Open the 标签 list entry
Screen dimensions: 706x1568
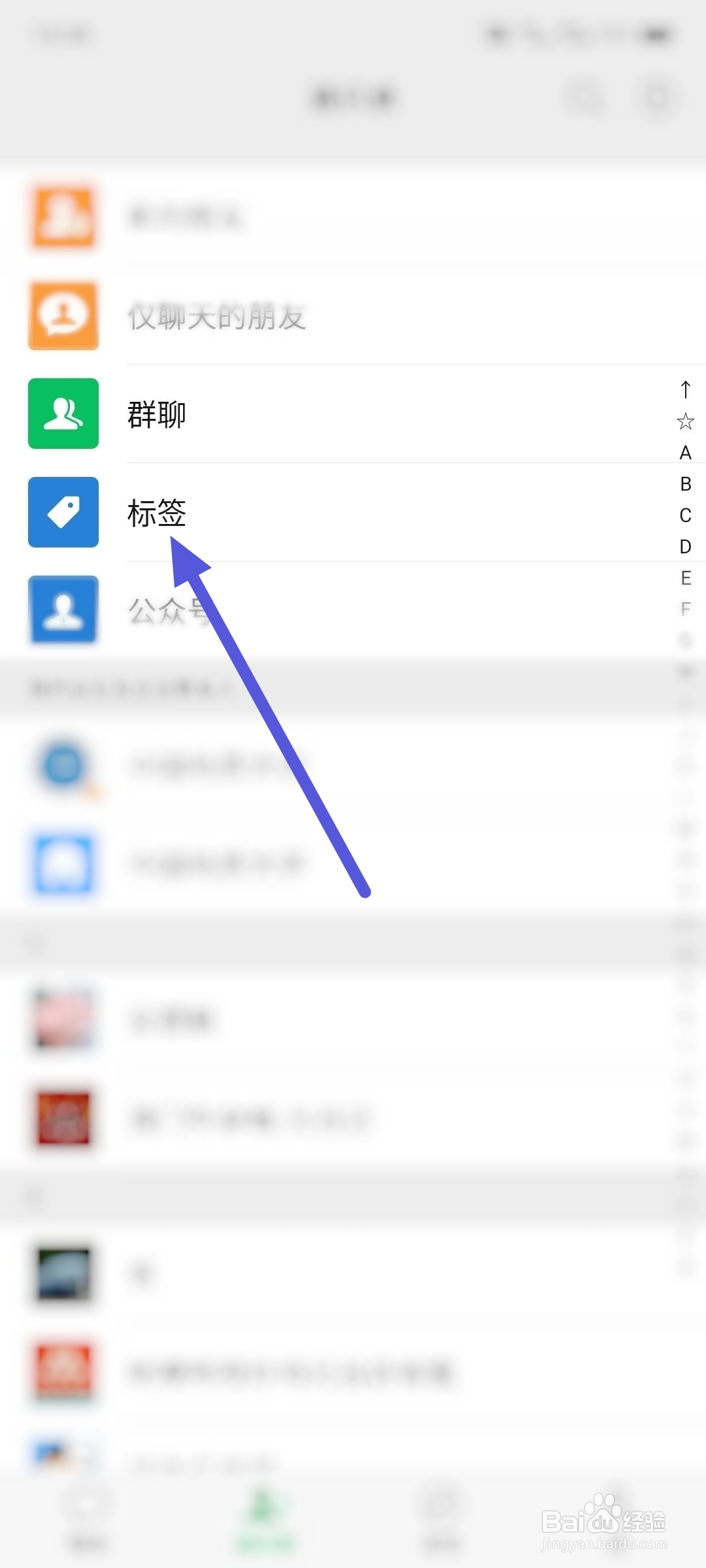tap(157, 512)
